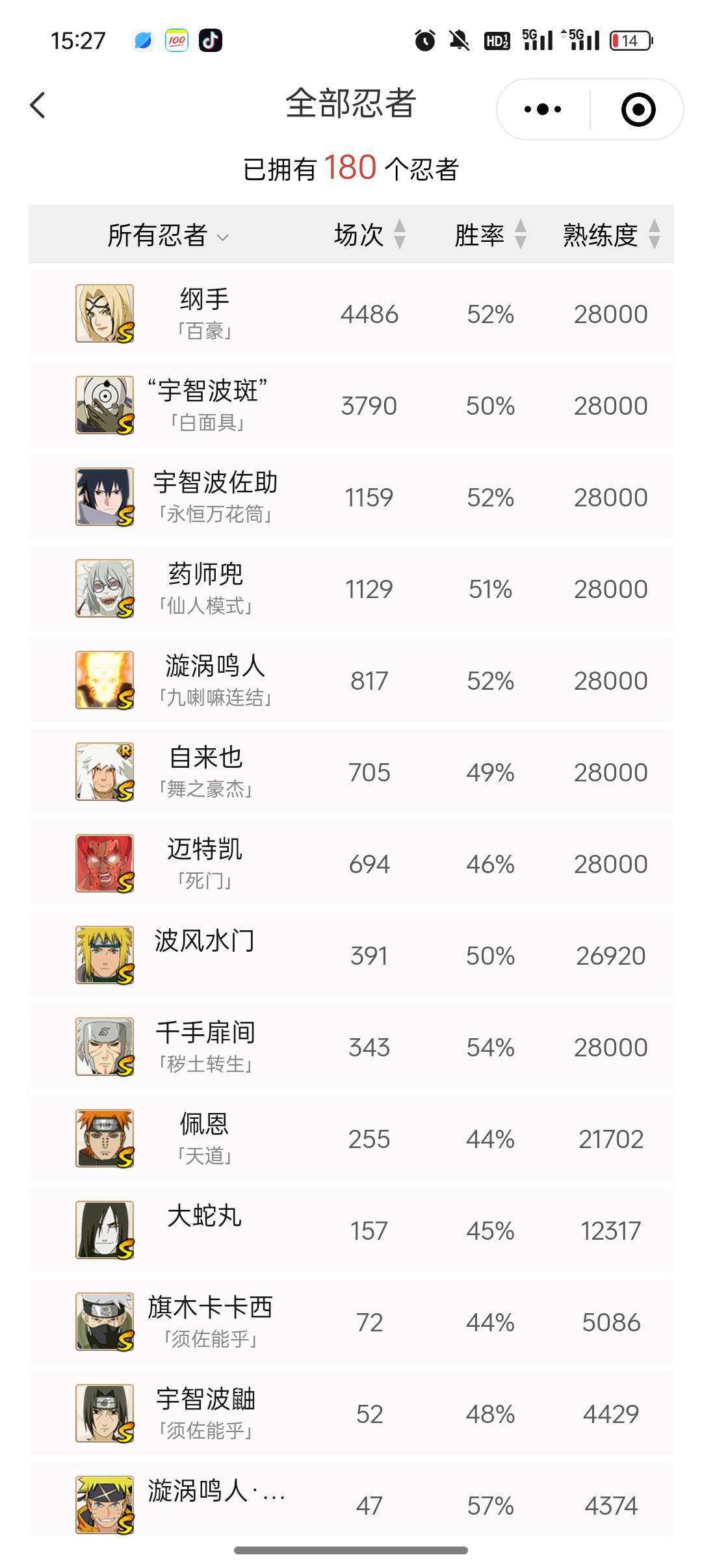Close the mini program with the circle button

coord(638,109)
